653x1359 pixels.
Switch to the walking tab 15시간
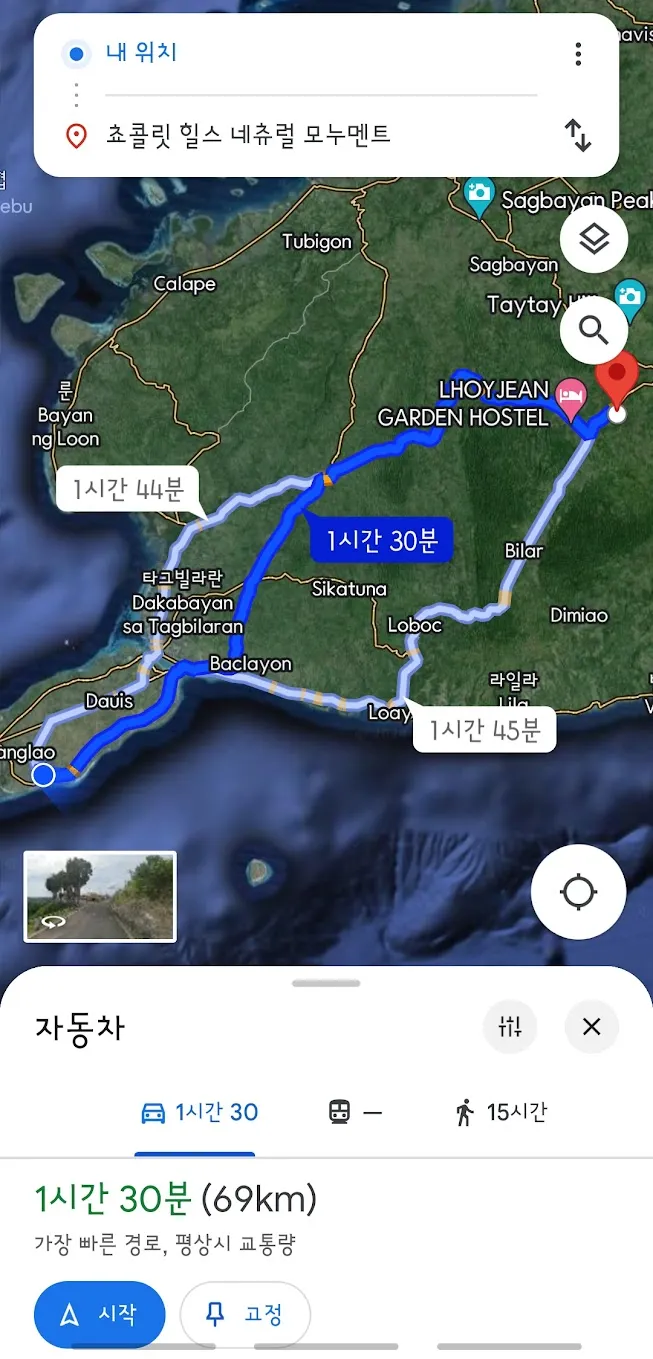pos(501,1112)
